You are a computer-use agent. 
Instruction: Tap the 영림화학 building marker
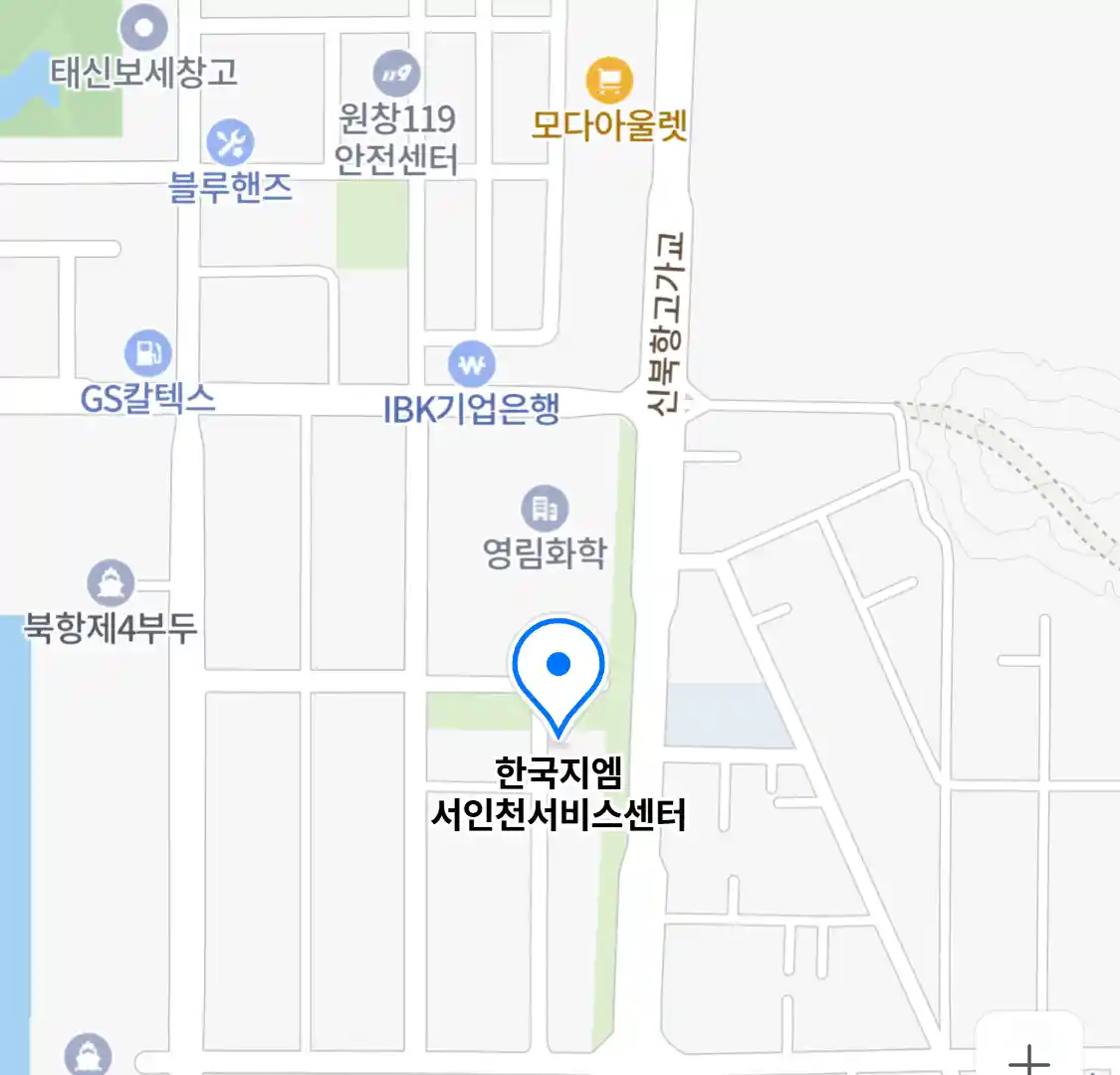pos(545,510)
